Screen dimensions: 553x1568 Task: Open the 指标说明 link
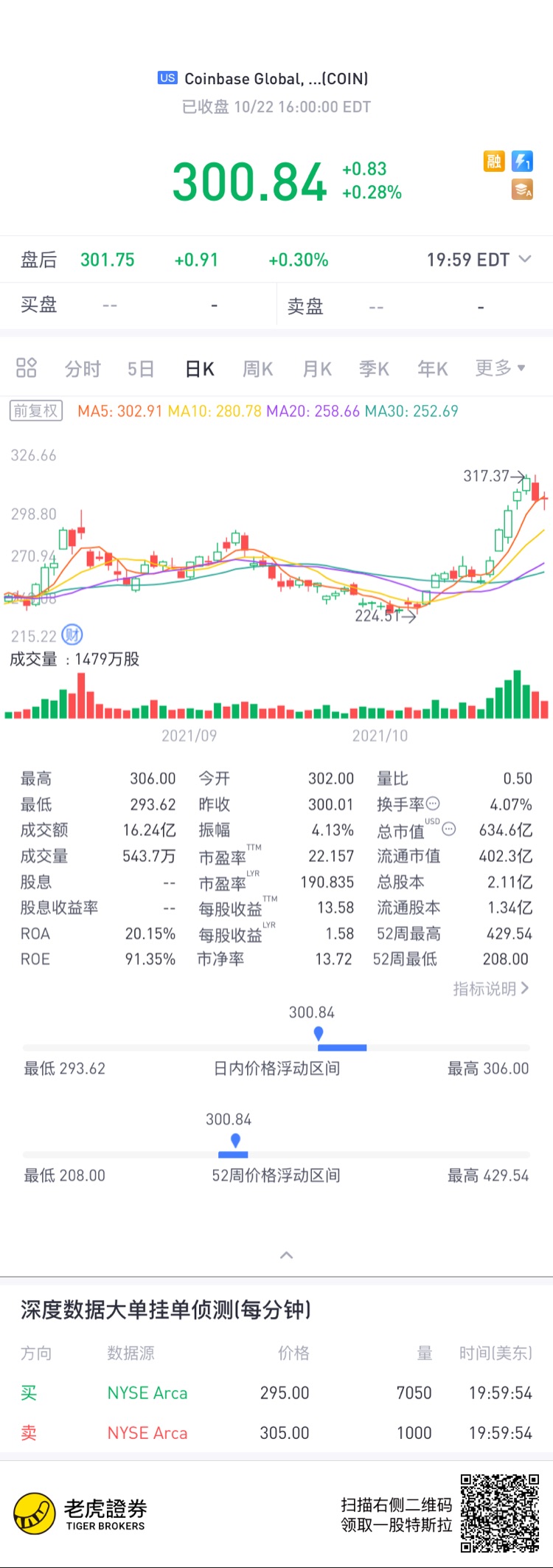click(x=490, y=989)
